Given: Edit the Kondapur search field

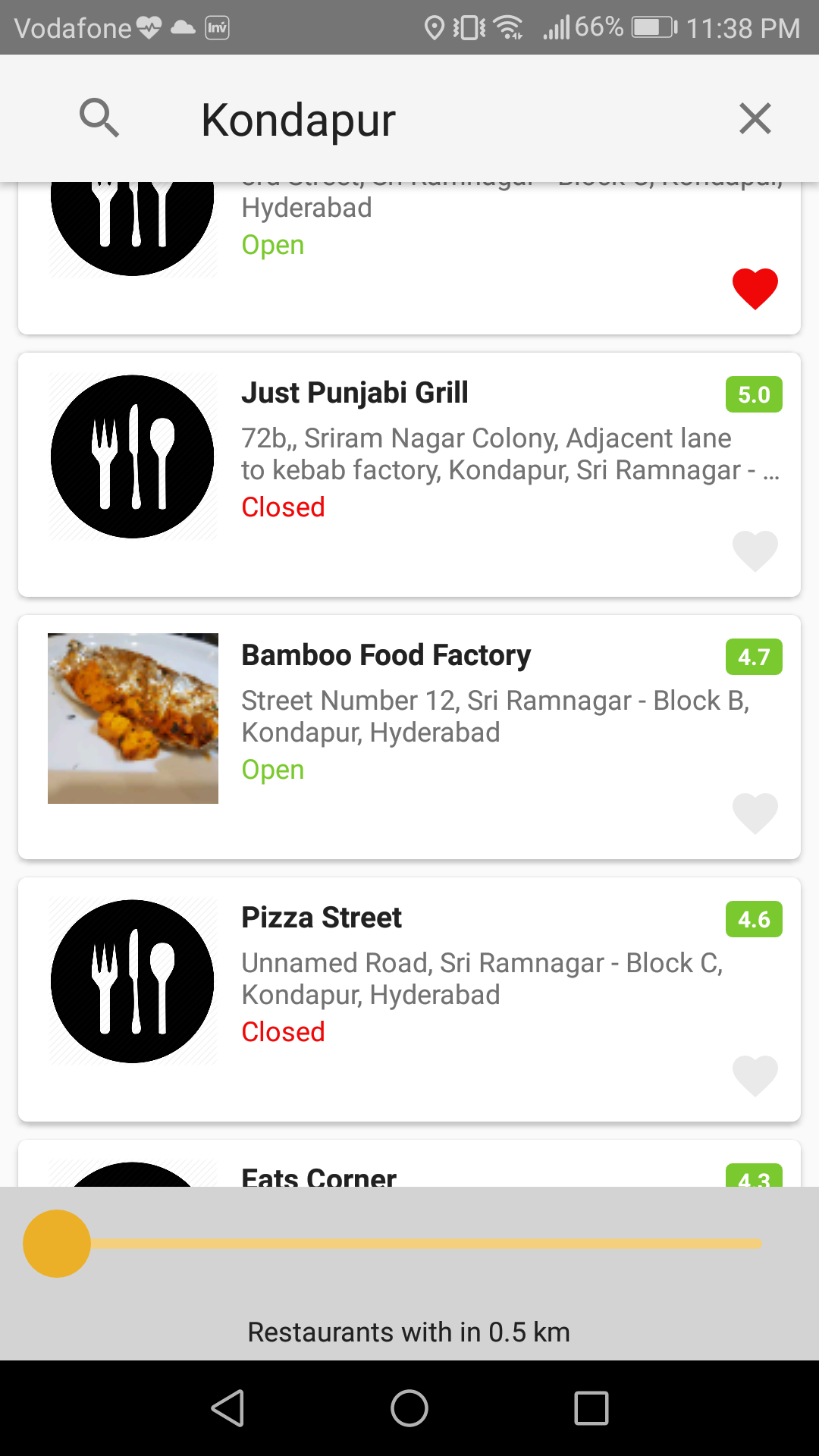Looking at the screenshot, I should [425, 120].
